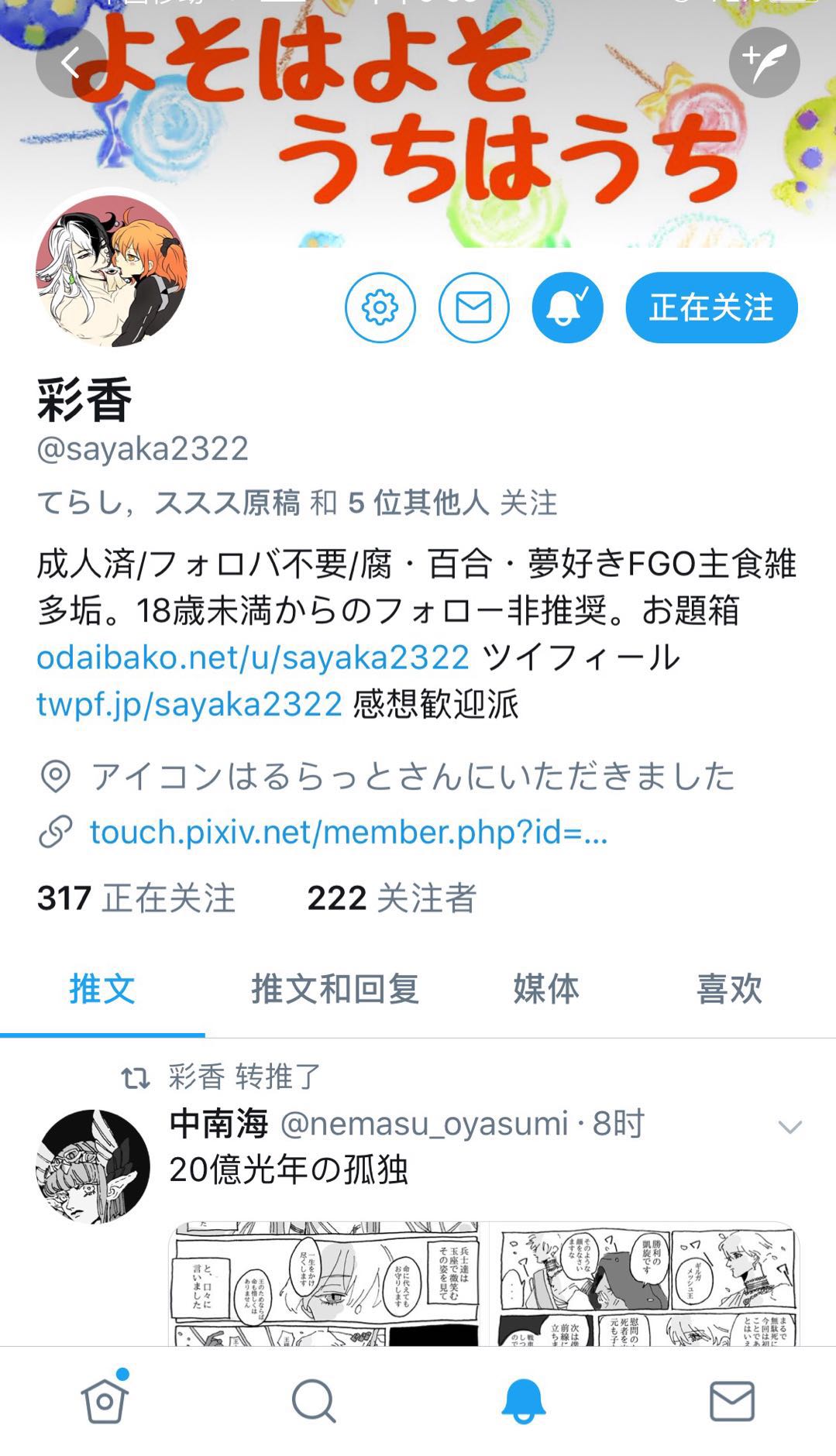The width and height of the screenshot is (836, 1456).
Task: View the 222 关注者 followers list
Action: point(392,898)
